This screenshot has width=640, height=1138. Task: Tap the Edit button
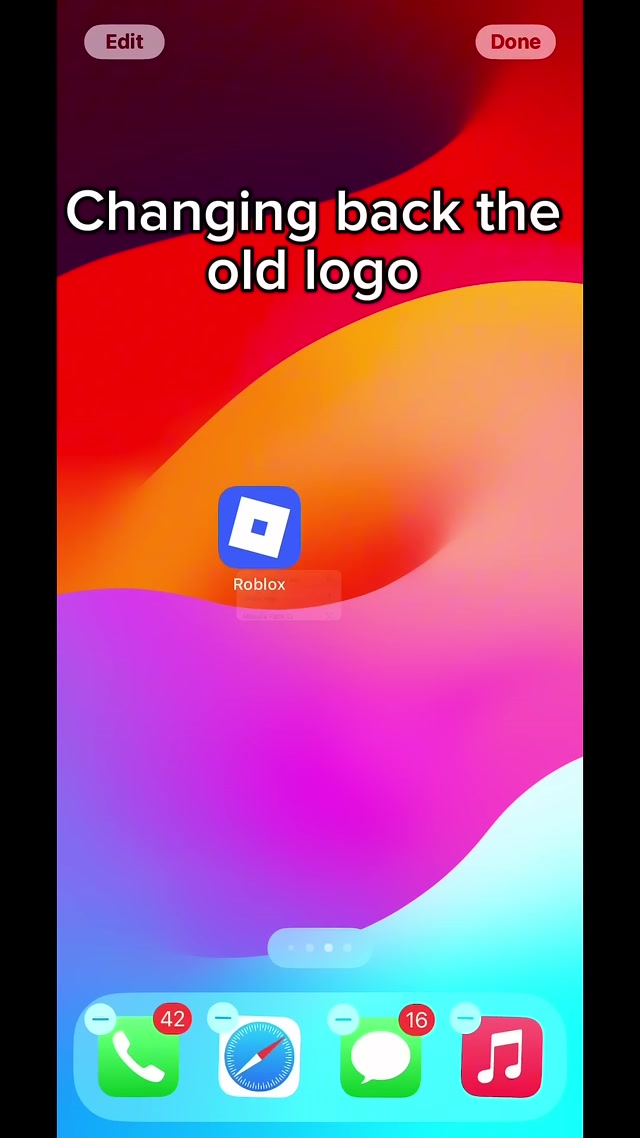point(124,42)
